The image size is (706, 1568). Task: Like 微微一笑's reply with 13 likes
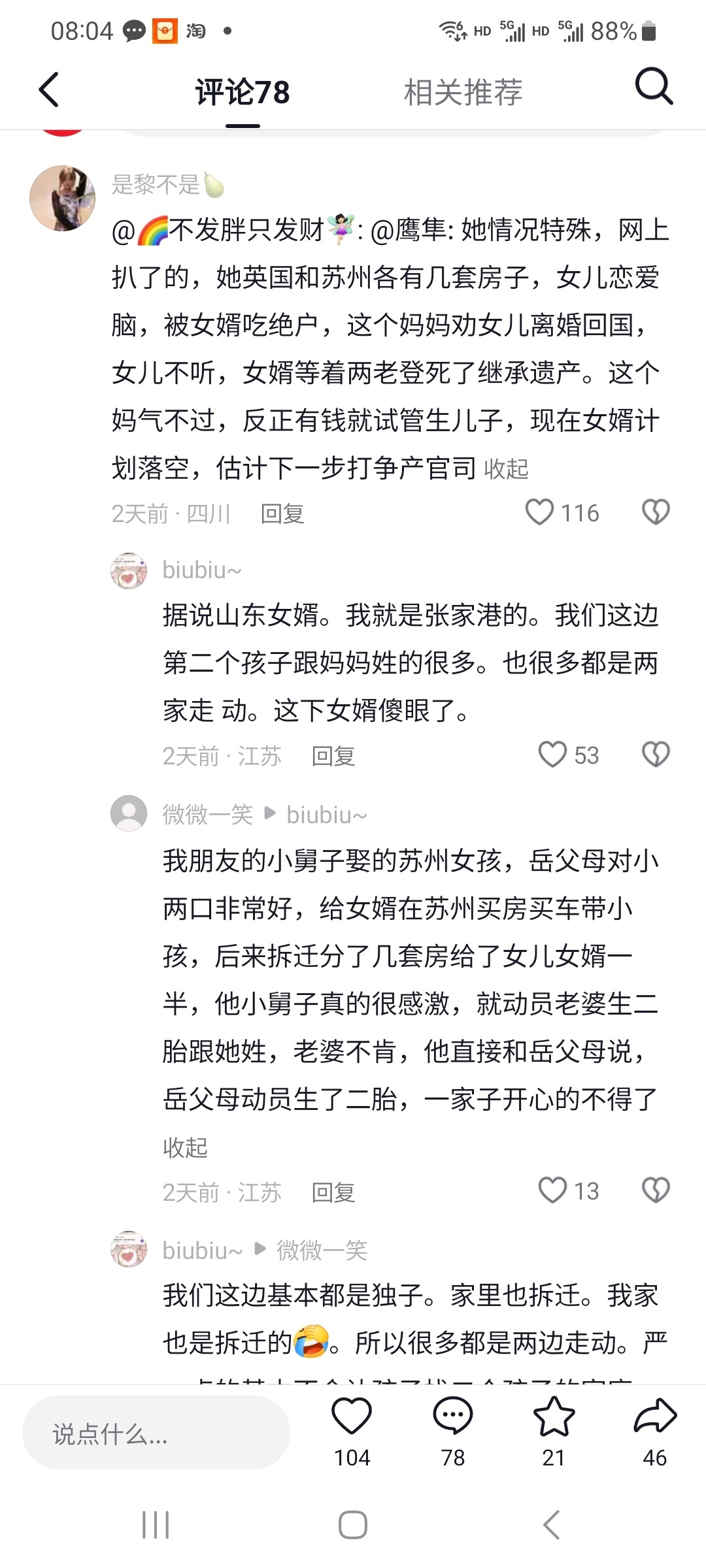click(x=552, y=1190)
